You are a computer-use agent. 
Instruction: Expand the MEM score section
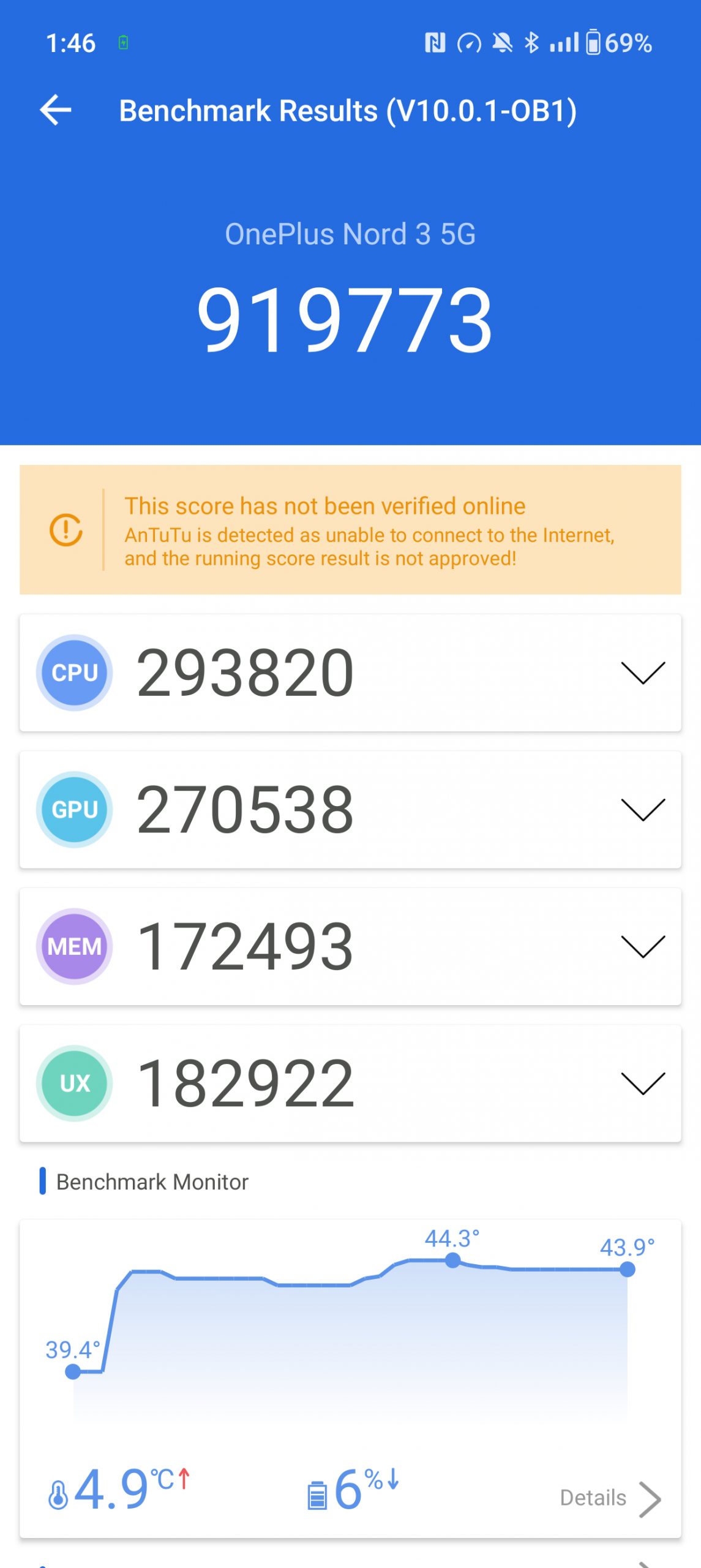click(642, 946)
